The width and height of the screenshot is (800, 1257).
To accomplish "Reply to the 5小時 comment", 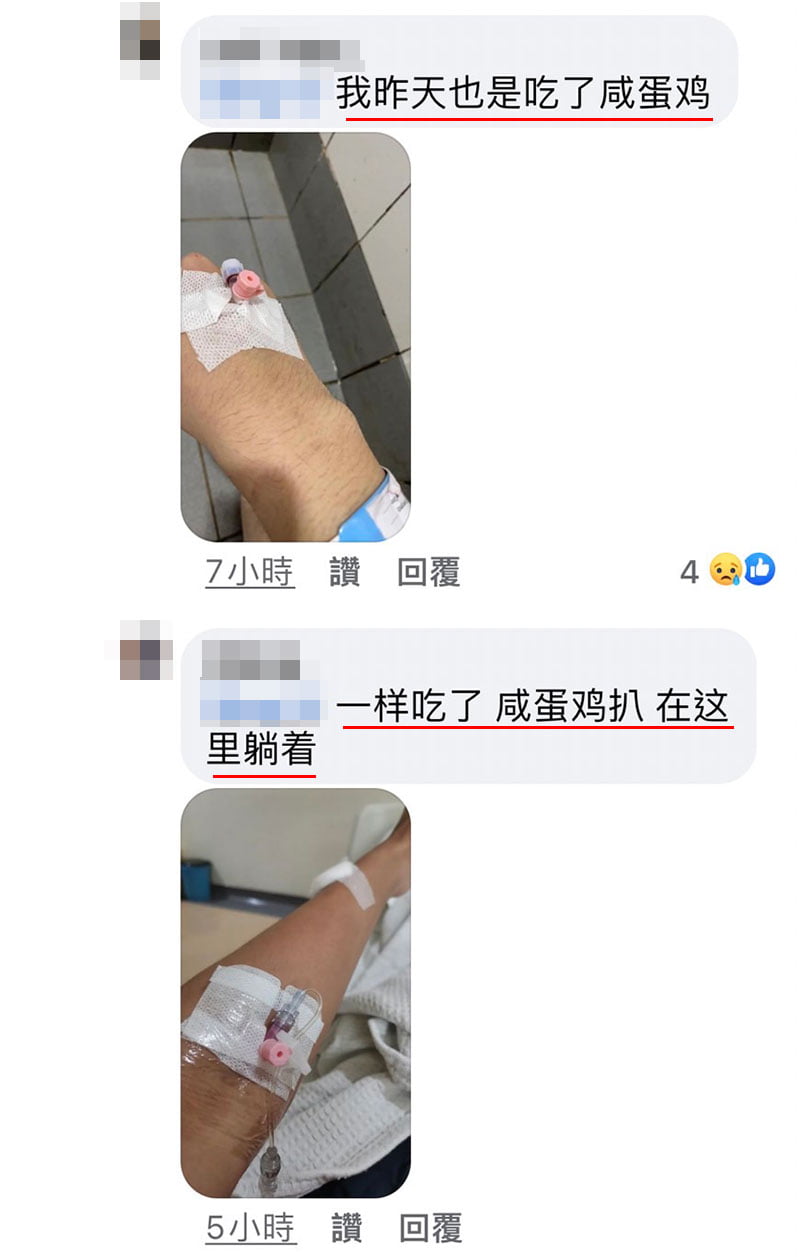I will (430, 1227).
